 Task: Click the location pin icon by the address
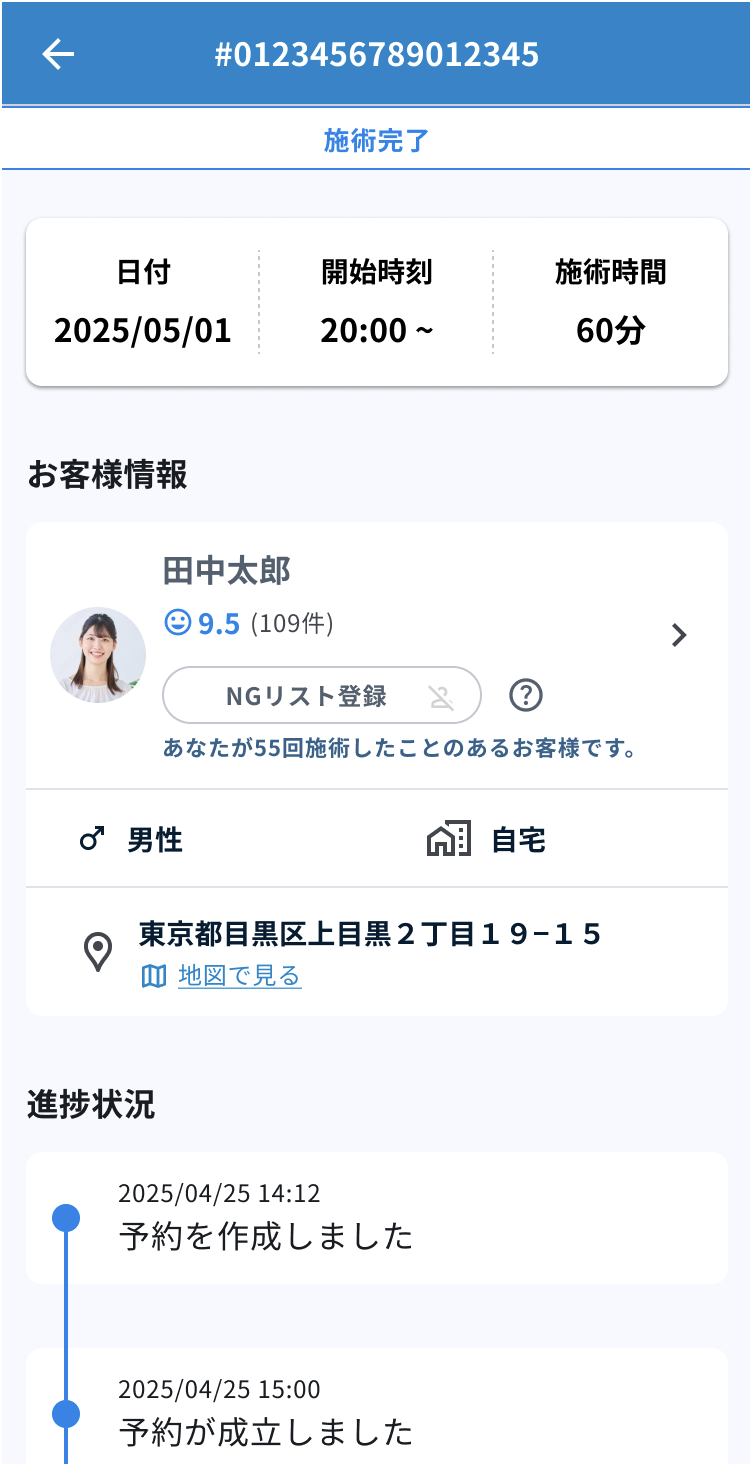(97, 951)
